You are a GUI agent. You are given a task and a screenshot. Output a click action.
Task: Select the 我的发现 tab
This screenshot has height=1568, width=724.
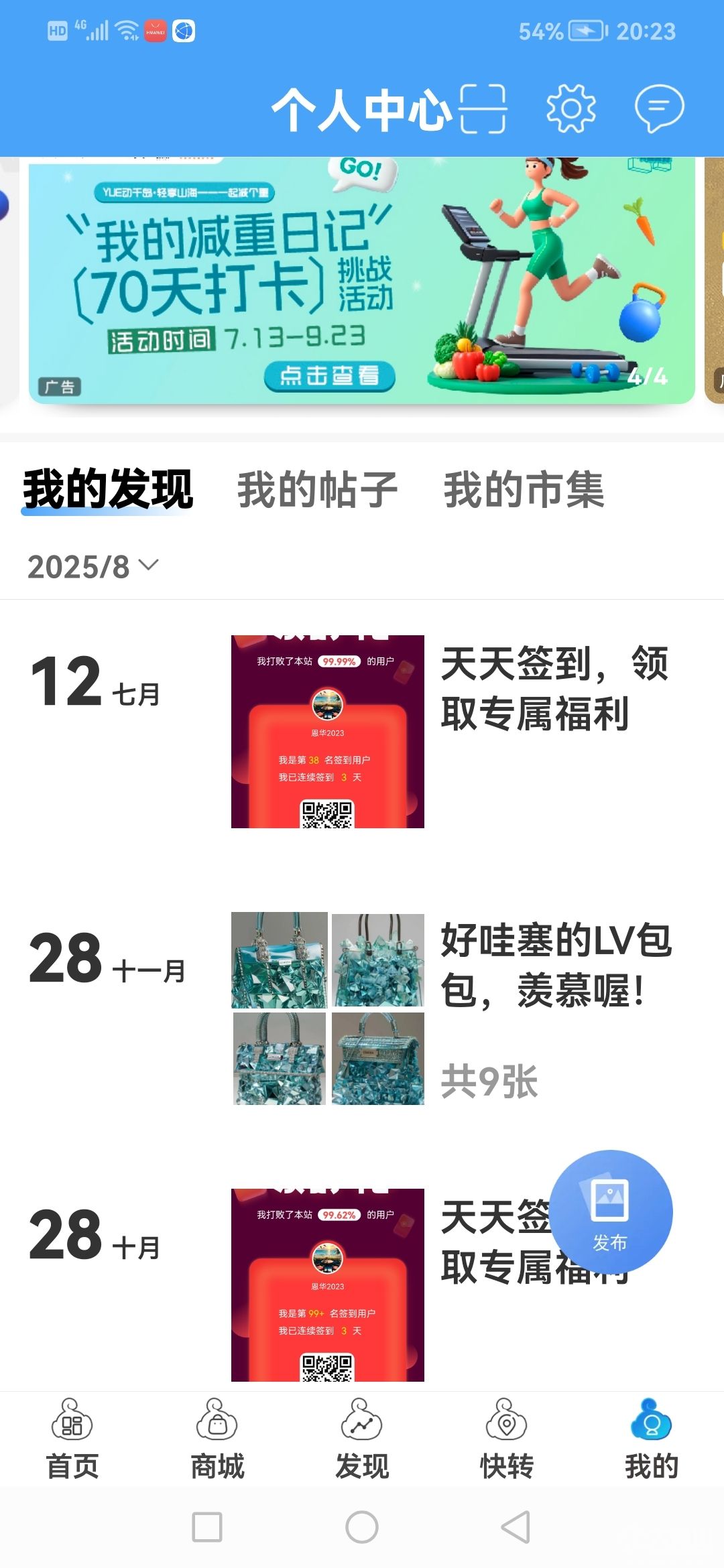(x=108, y=490)
